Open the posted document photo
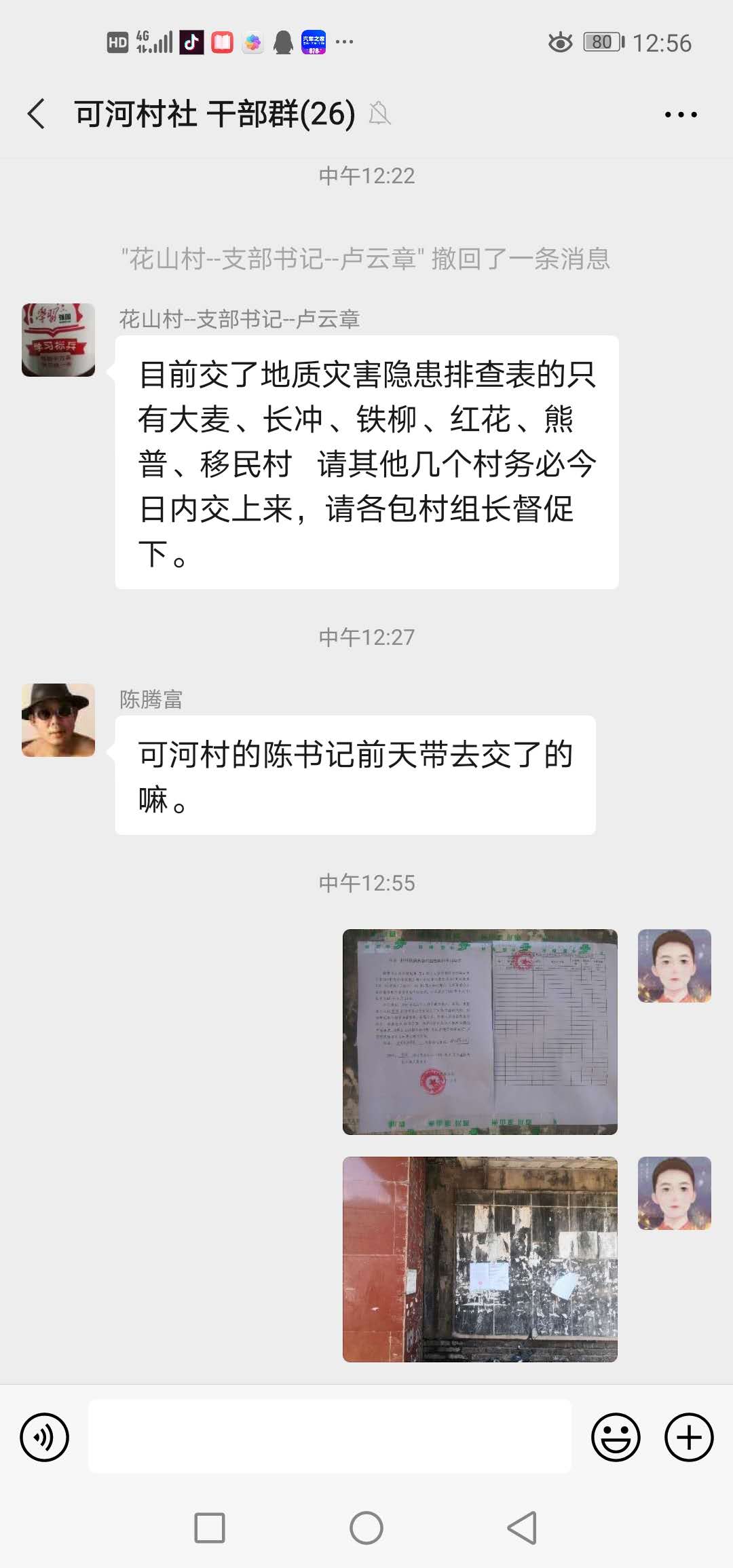Viewport: 733px width, 1568px height. [x=480, y=1032]
